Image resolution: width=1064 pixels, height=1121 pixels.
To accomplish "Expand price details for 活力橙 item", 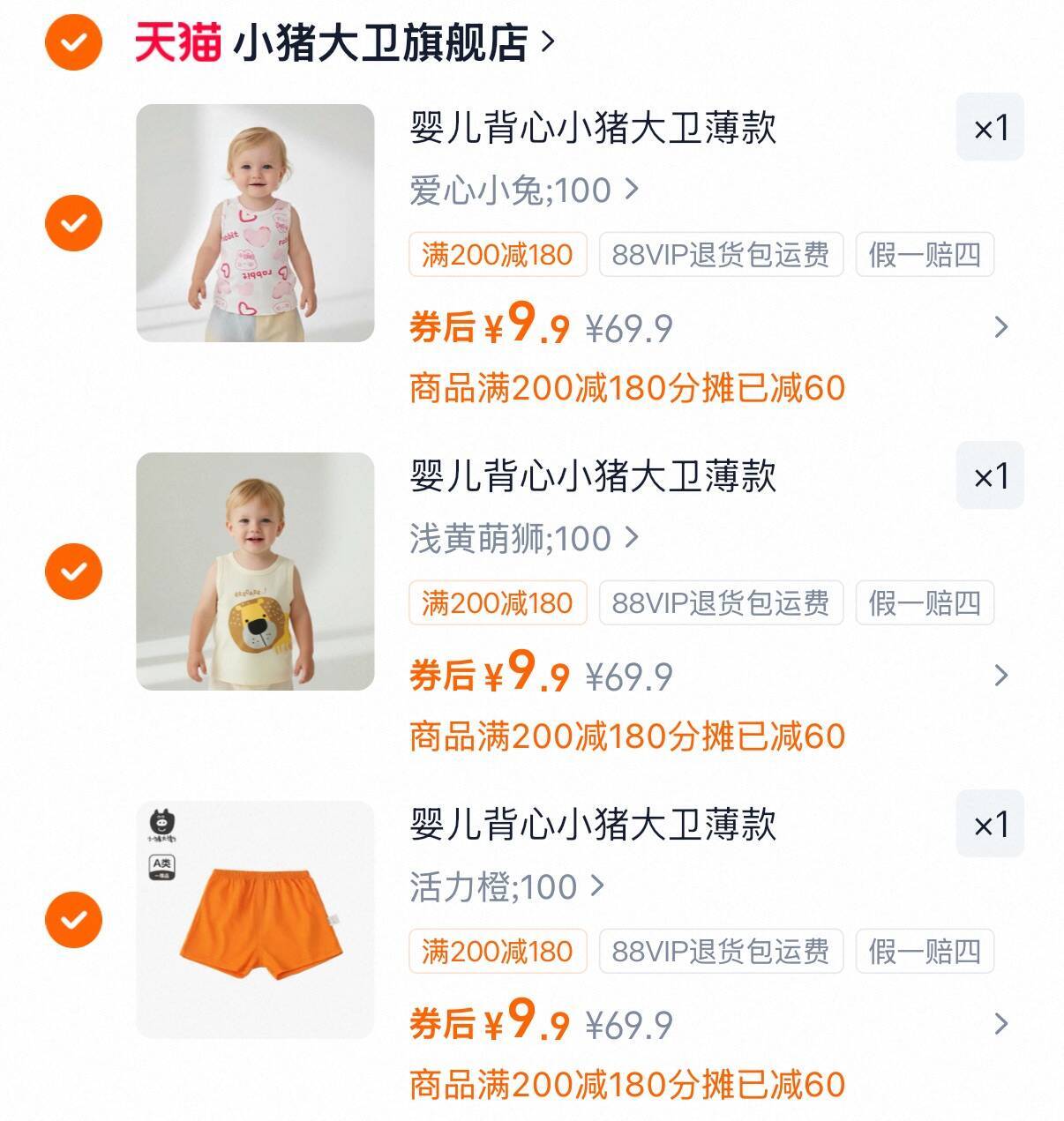I will (x=1000, y=1024).
